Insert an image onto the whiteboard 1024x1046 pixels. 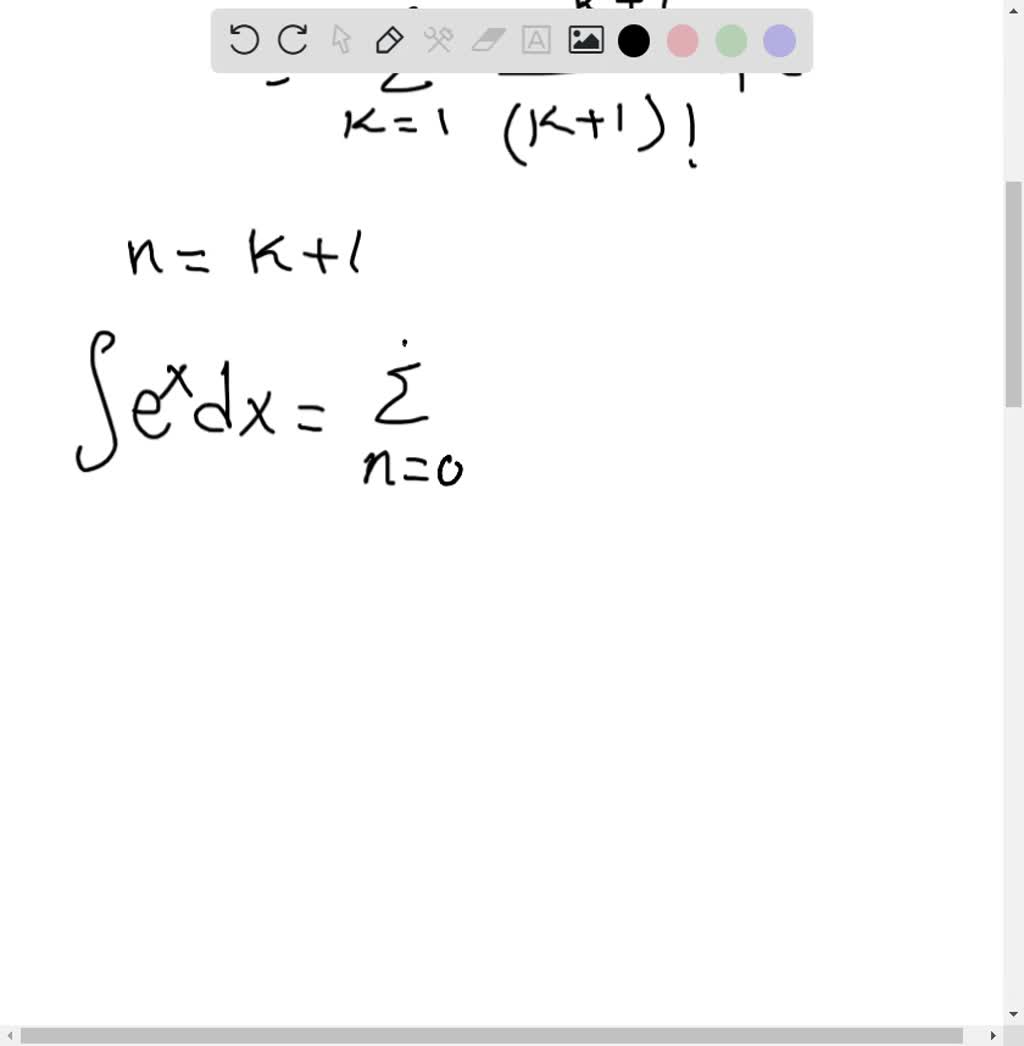585,41
